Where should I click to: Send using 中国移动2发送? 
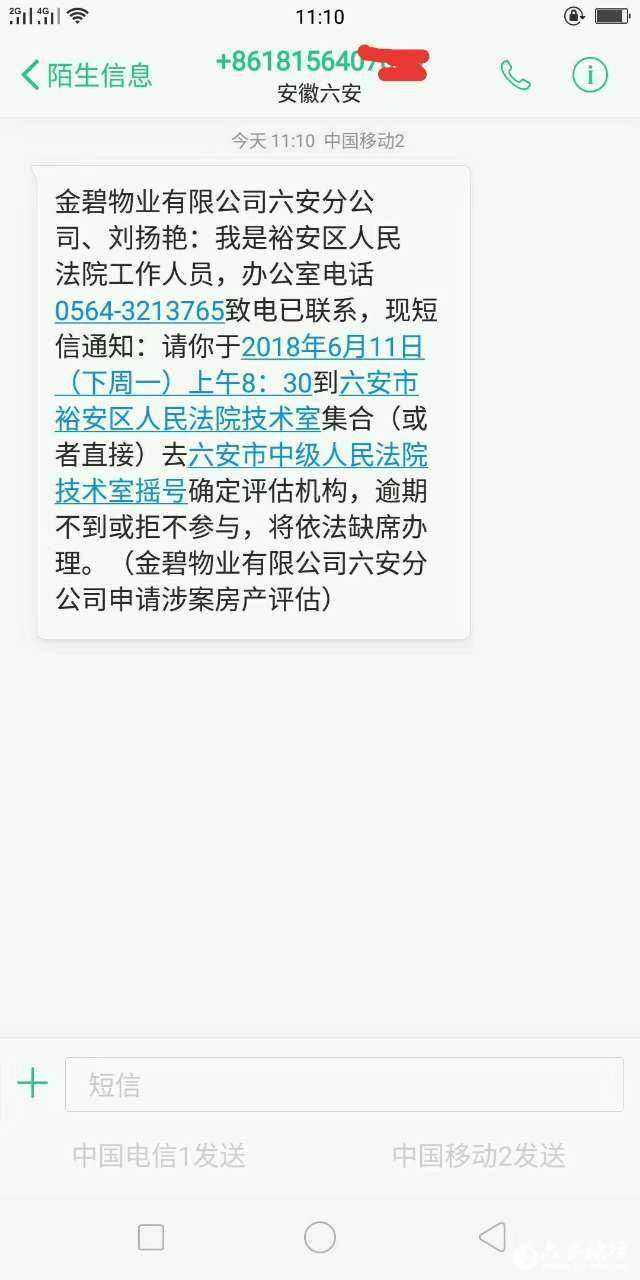pos(479,1156)
